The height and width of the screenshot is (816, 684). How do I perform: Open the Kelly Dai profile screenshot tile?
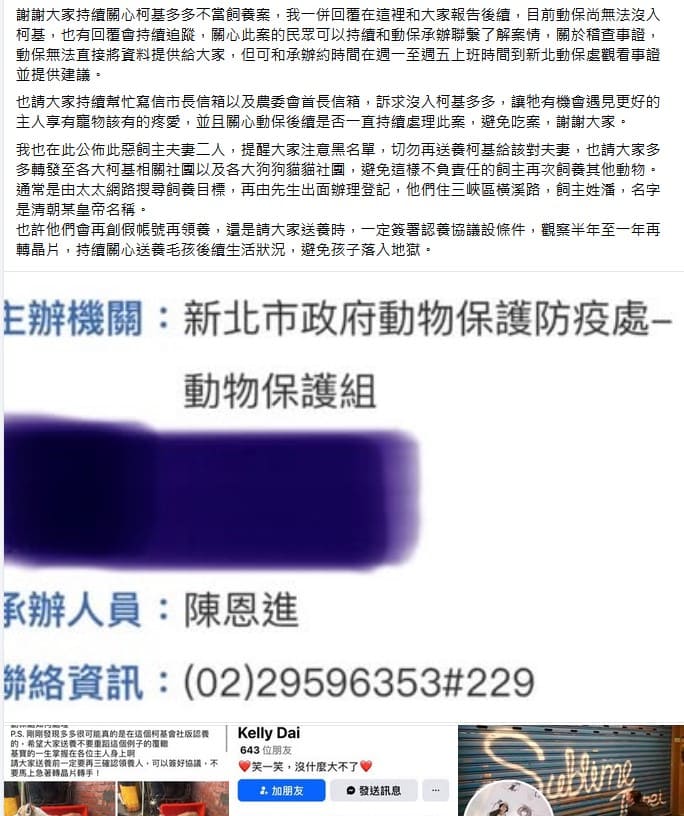pyautogui.click(x=342, y=771)
